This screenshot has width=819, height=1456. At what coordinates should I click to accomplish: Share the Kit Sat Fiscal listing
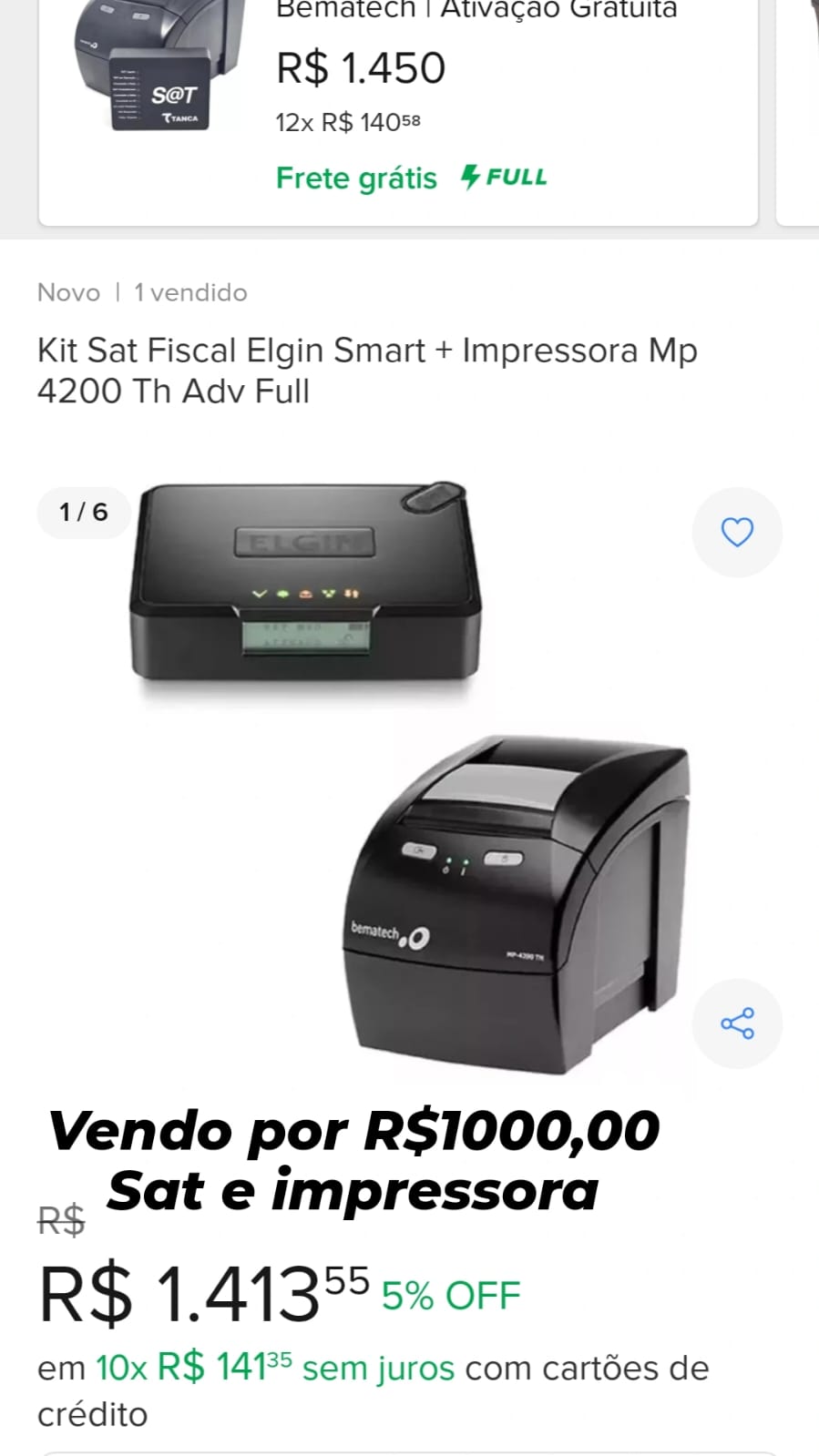click(737, 1023)
